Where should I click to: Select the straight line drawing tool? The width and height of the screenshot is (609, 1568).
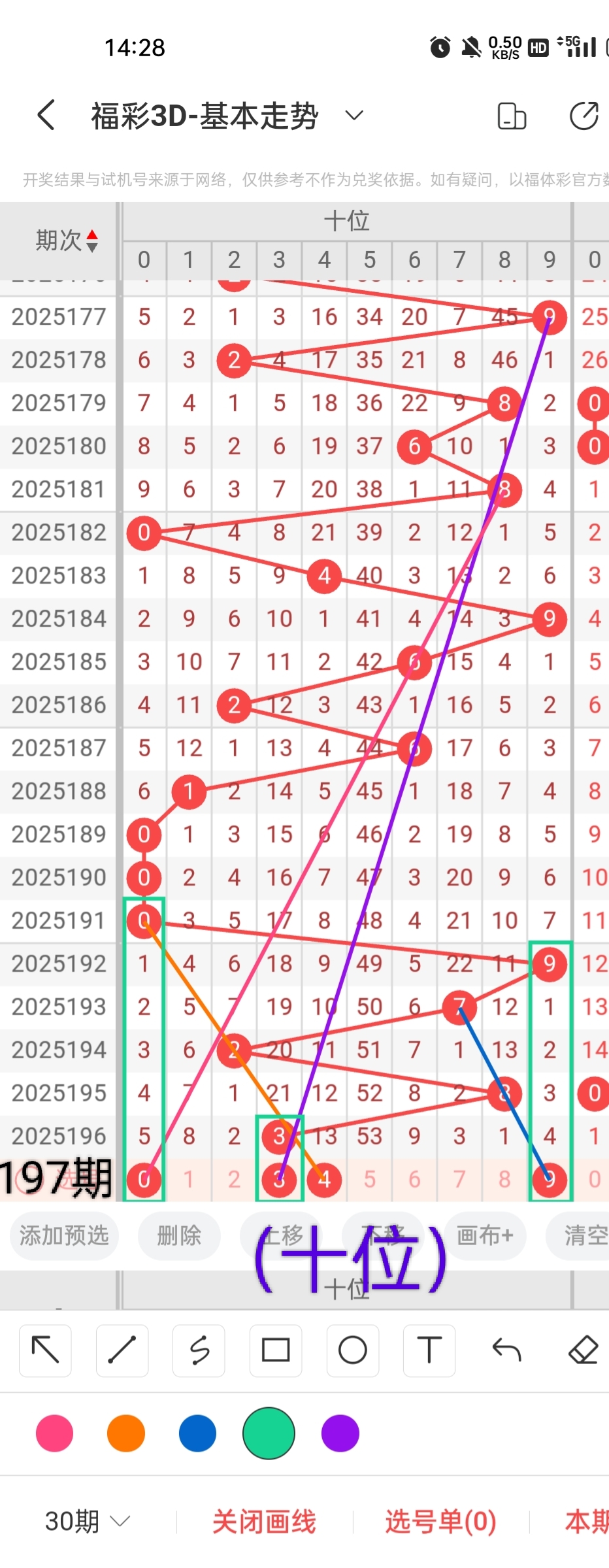click(x=122, y=1350)
